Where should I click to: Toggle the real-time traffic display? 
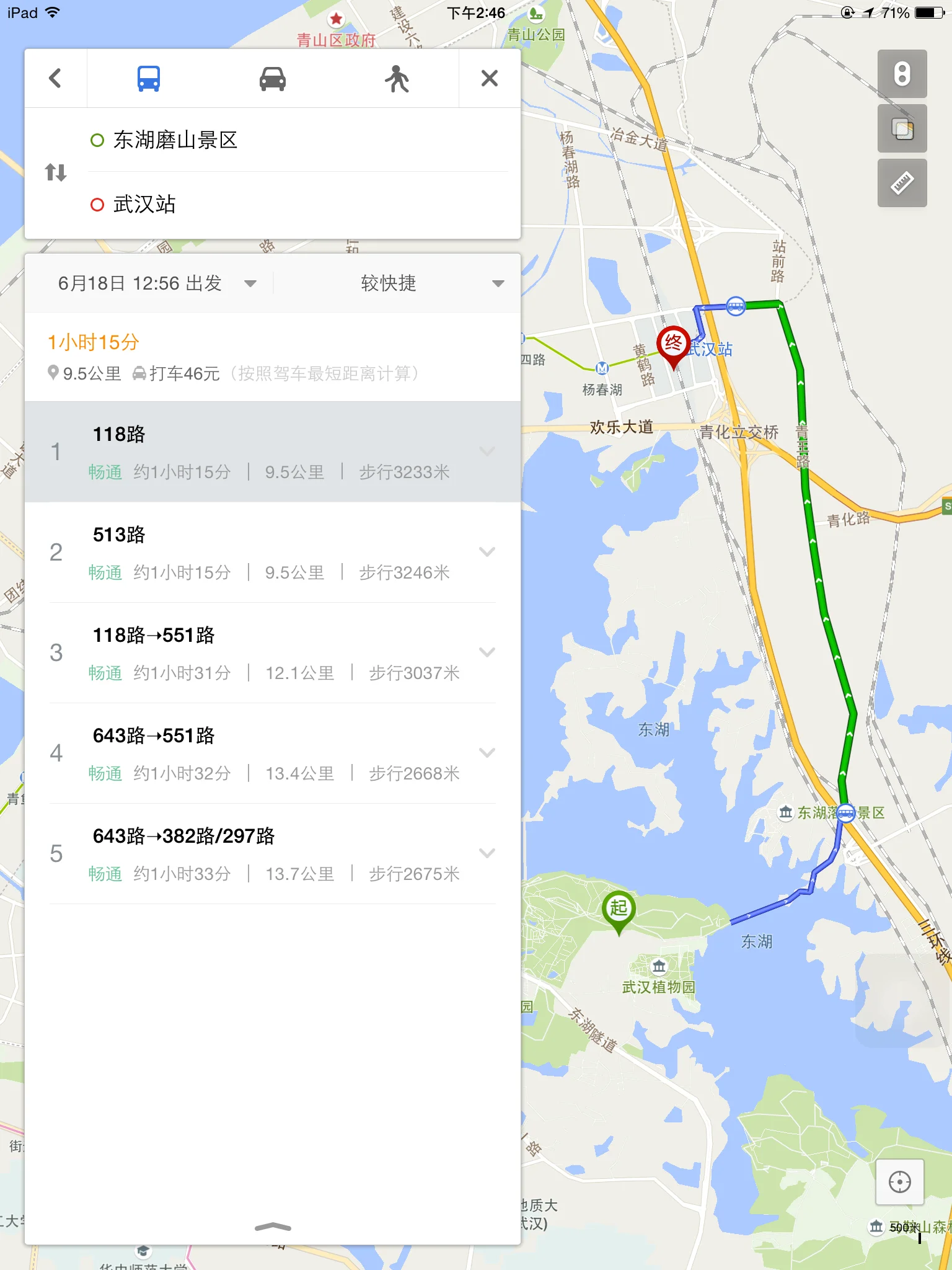tap(902, 75)
